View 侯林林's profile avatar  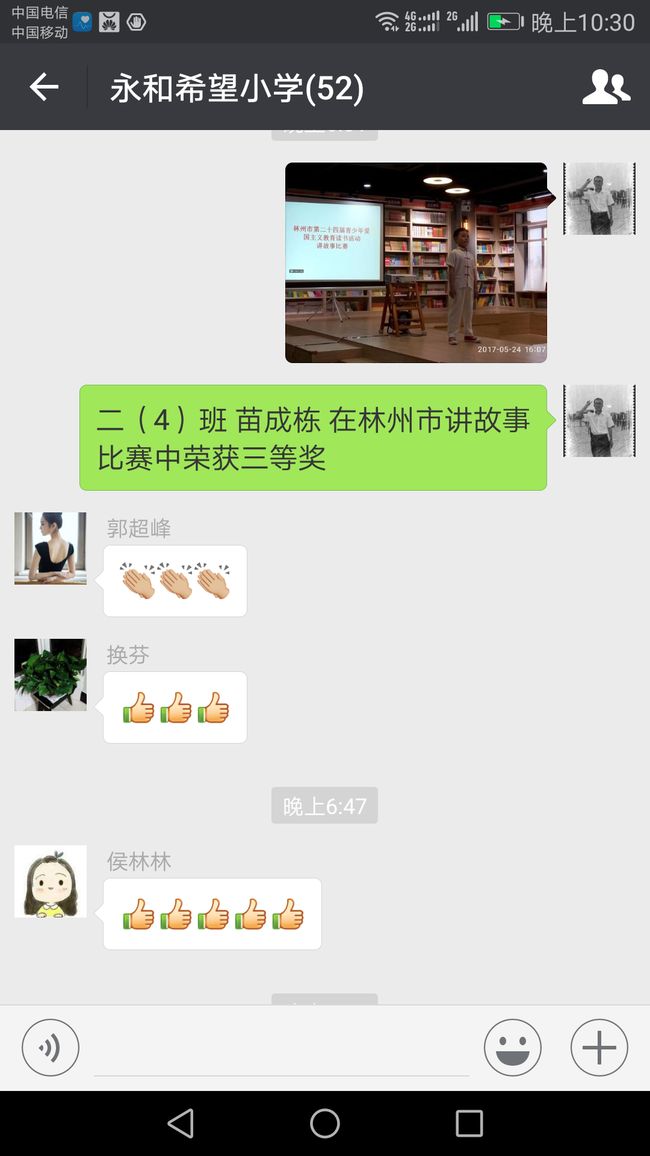pos(50,881)
